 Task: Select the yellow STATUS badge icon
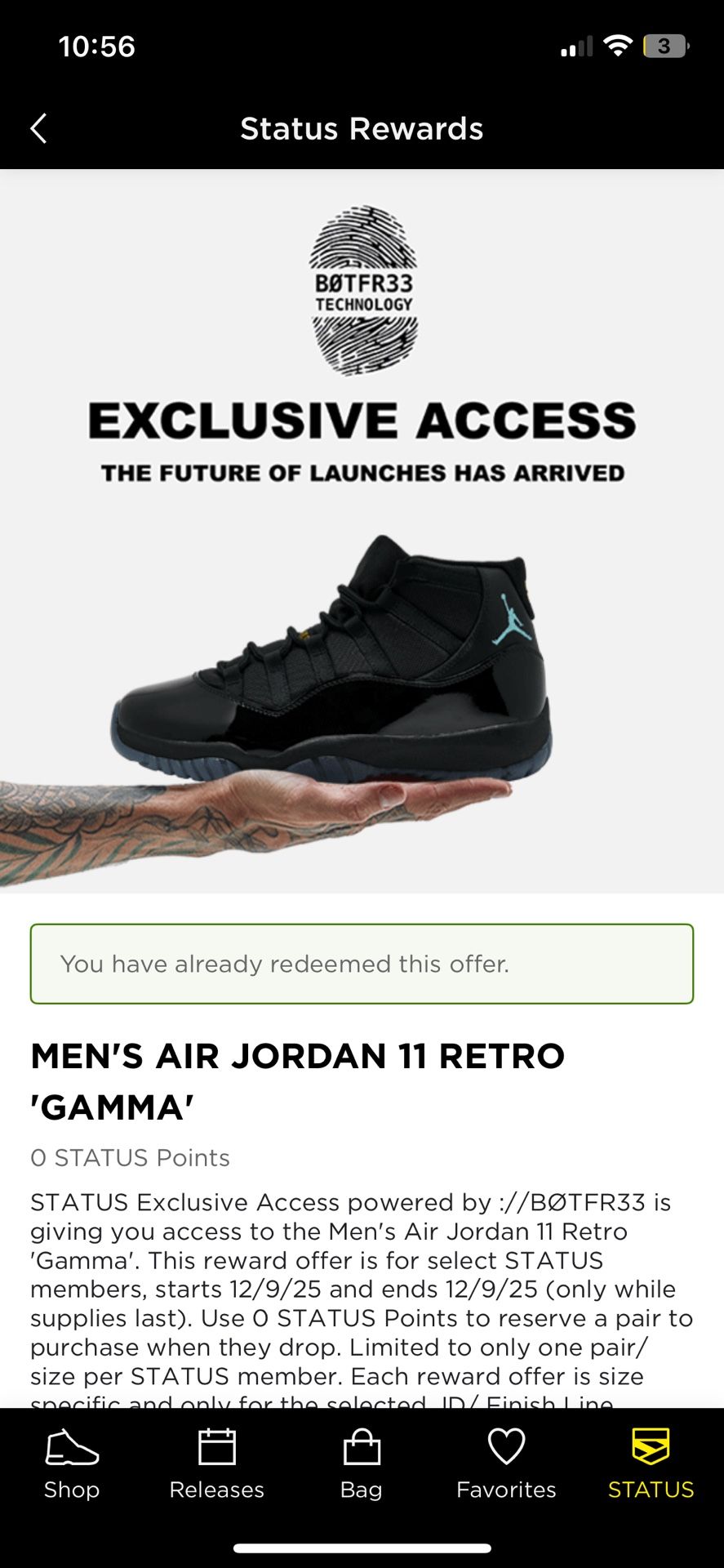649,1445
